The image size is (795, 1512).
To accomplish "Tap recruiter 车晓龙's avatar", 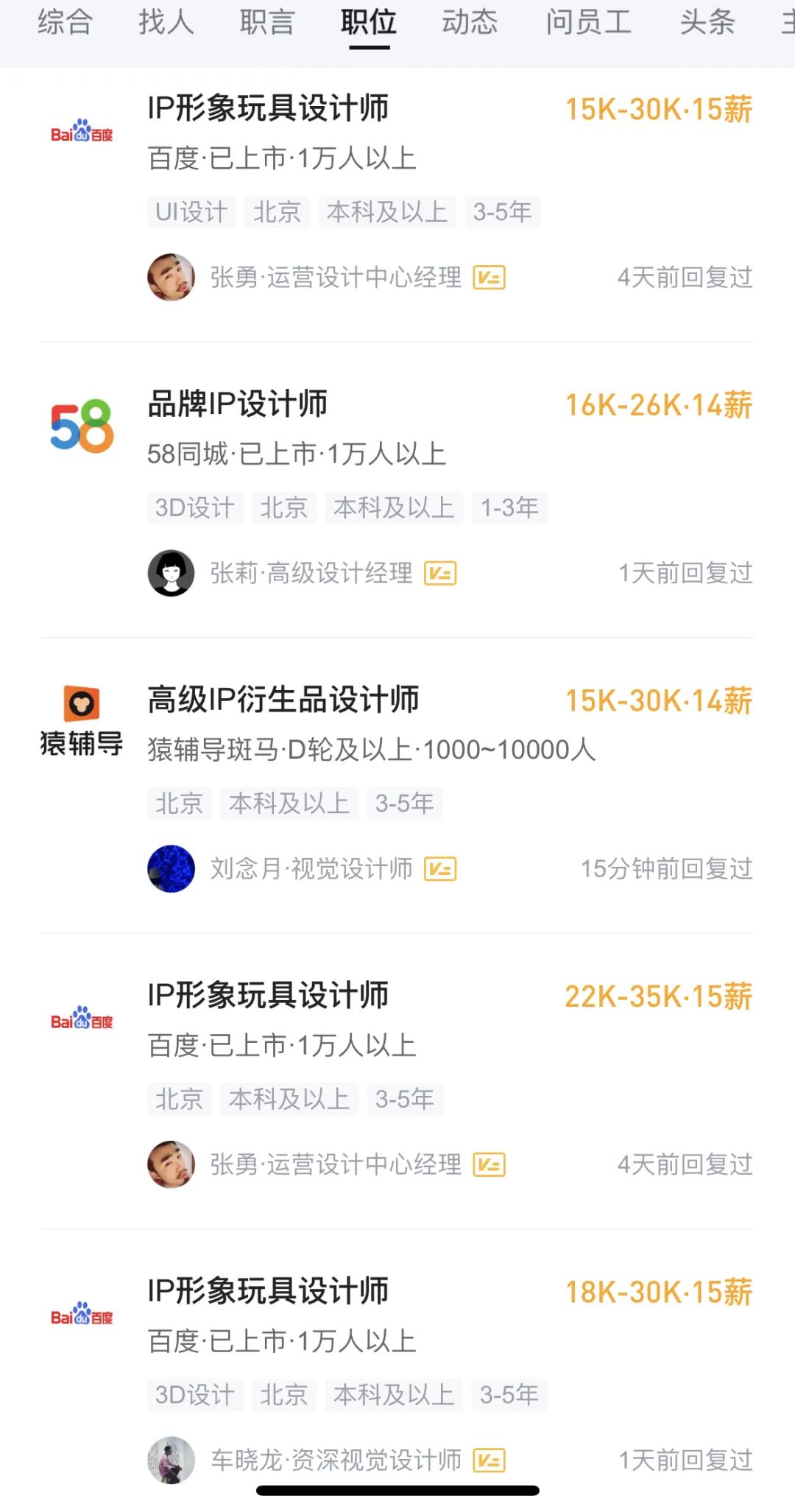I will (x=172, y=1460).
